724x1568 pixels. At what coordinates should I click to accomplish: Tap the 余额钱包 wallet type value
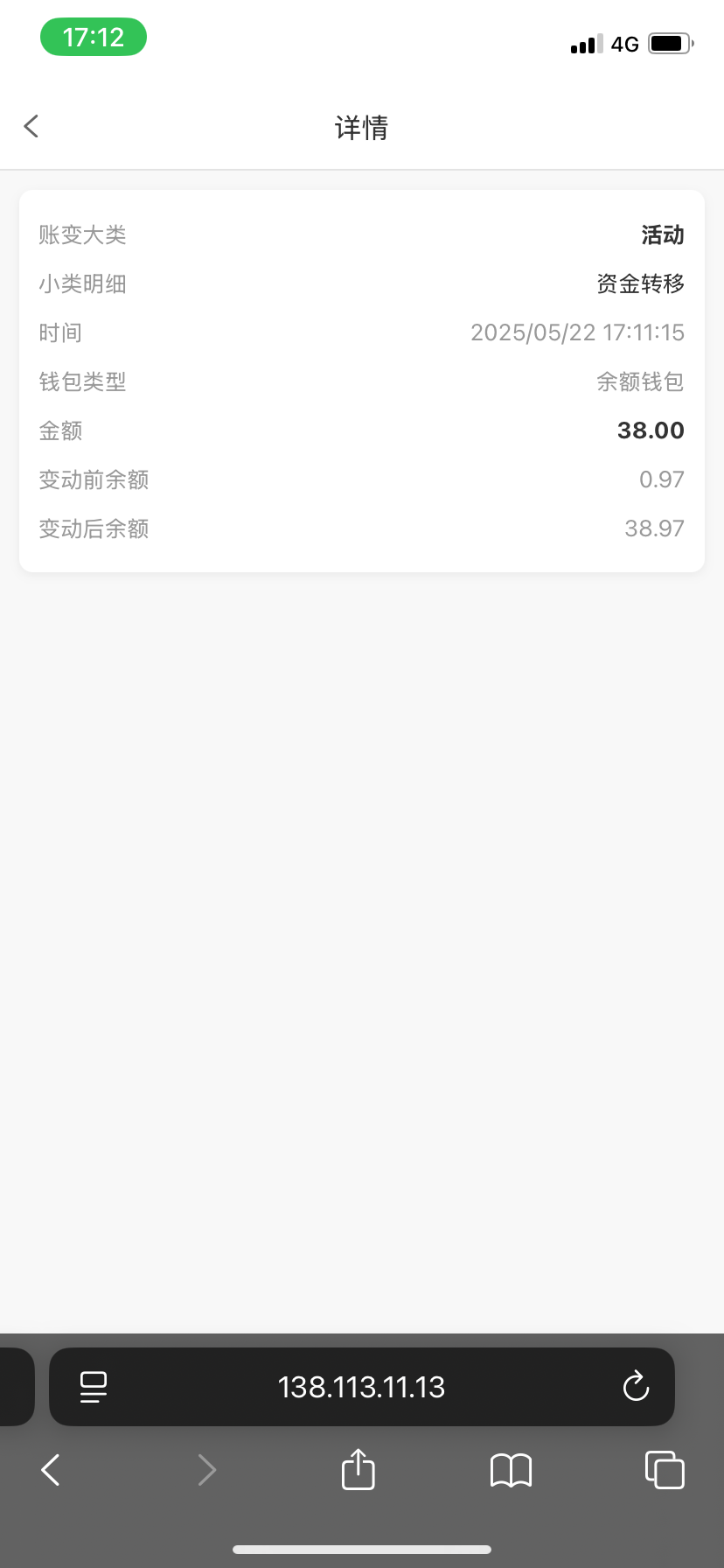pos(641,381)
